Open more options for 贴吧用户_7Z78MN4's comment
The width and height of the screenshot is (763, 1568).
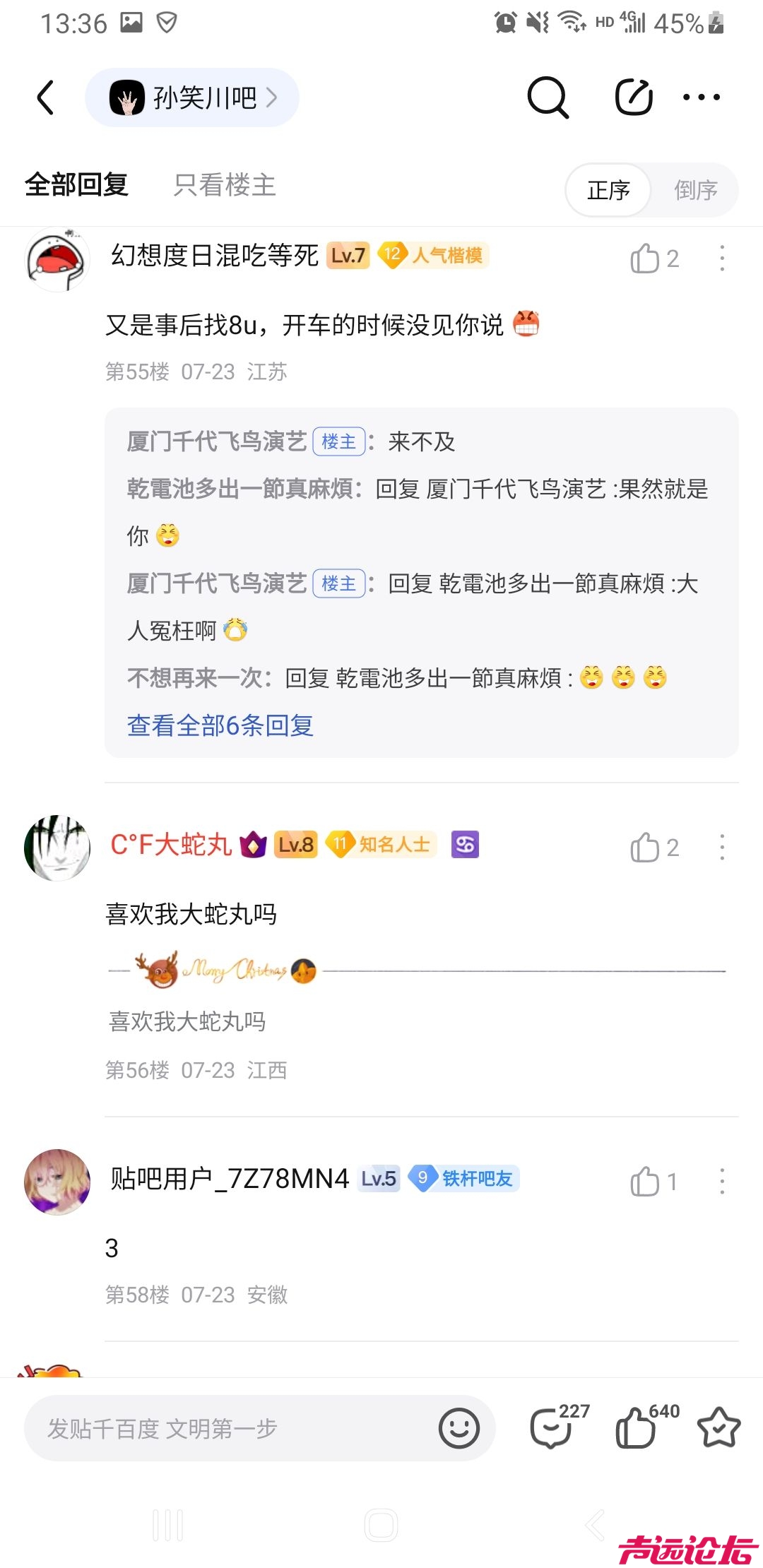[721, 1182]
